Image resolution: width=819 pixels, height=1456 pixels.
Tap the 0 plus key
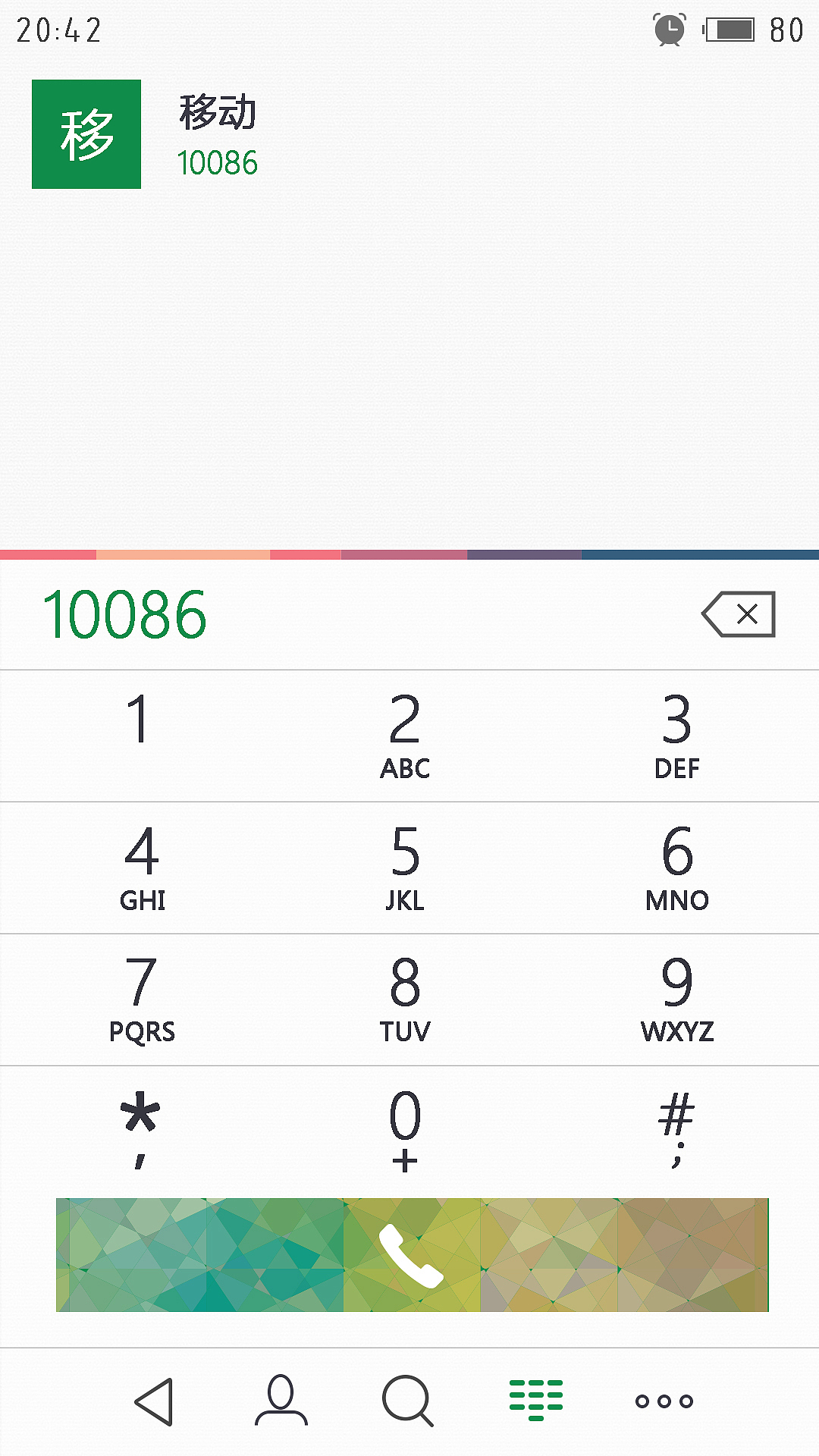(x=405, y=1129)
